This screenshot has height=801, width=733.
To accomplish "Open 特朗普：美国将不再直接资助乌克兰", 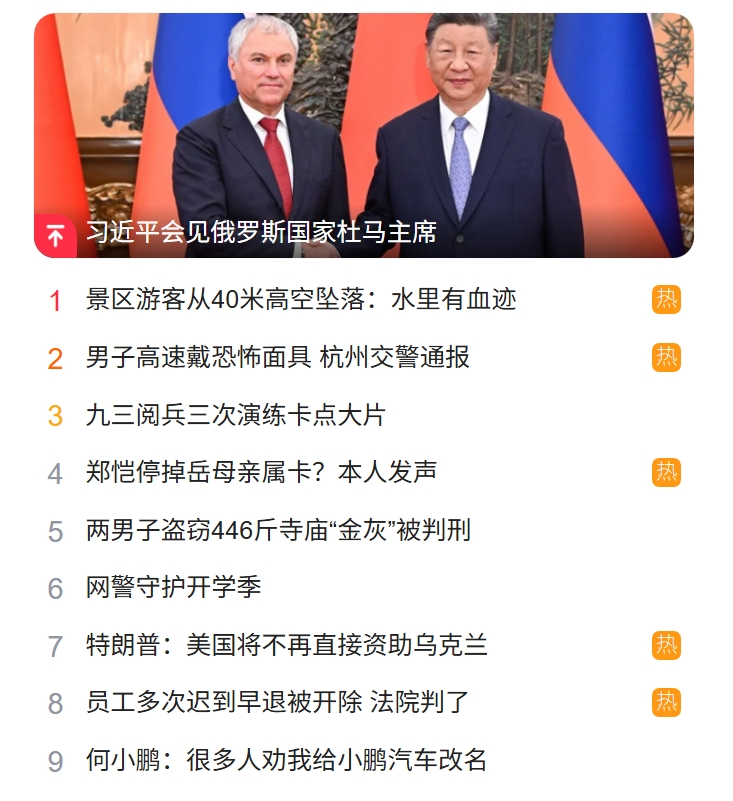I will pos(287,645).
